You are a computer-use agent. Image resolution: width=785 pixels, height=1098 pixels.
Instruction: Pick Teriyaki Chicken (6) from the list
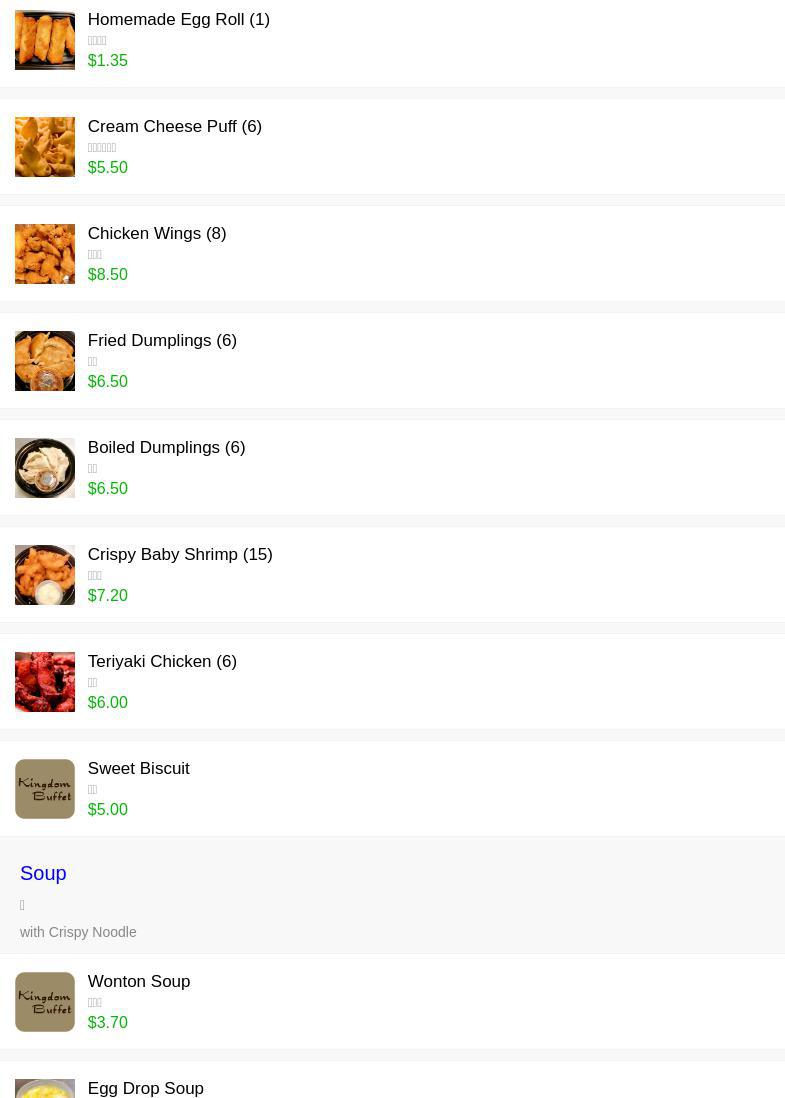pos(161,662)
